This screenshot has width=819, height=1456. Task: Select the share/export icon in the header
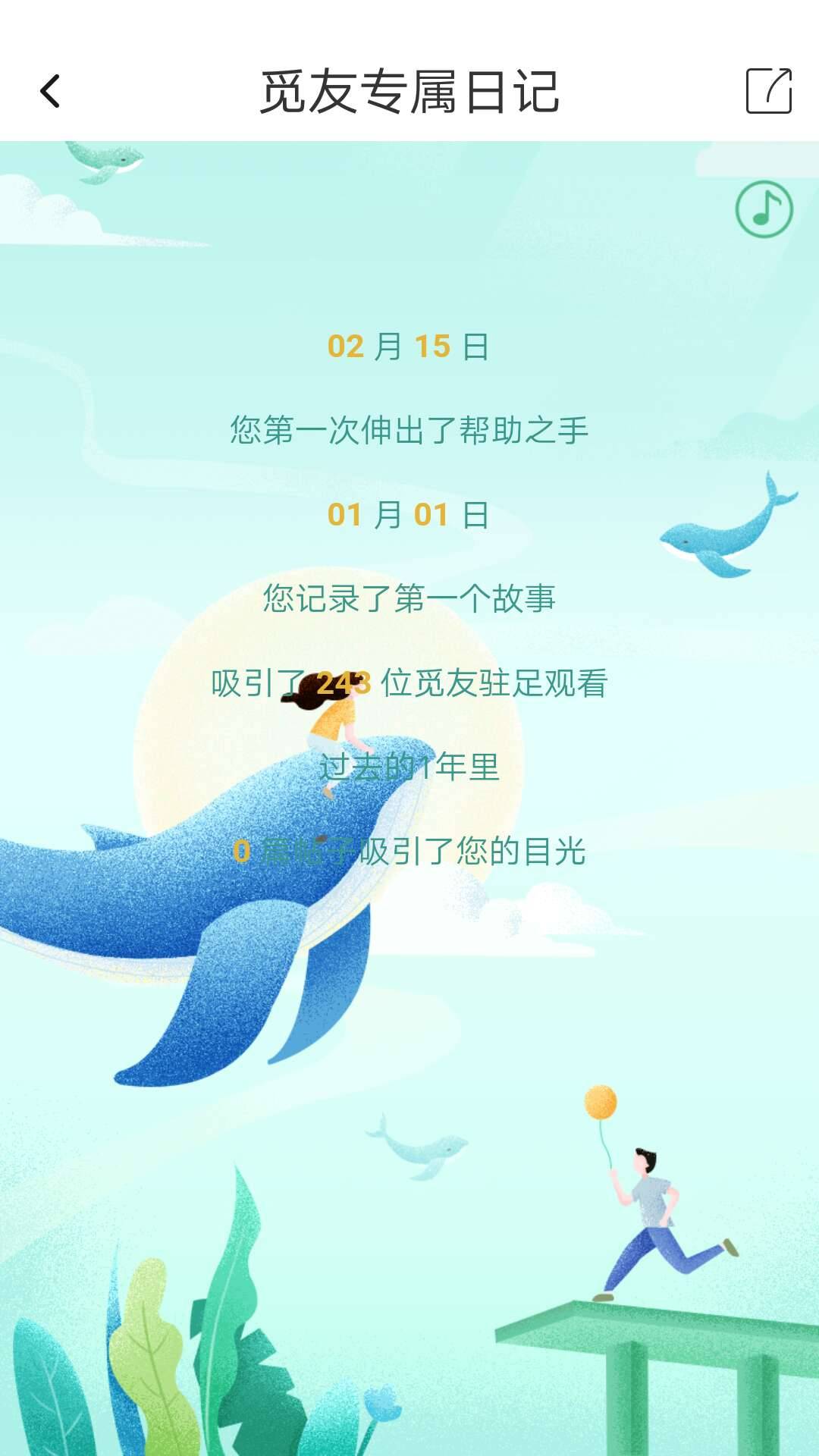click(x=768, y=90)
